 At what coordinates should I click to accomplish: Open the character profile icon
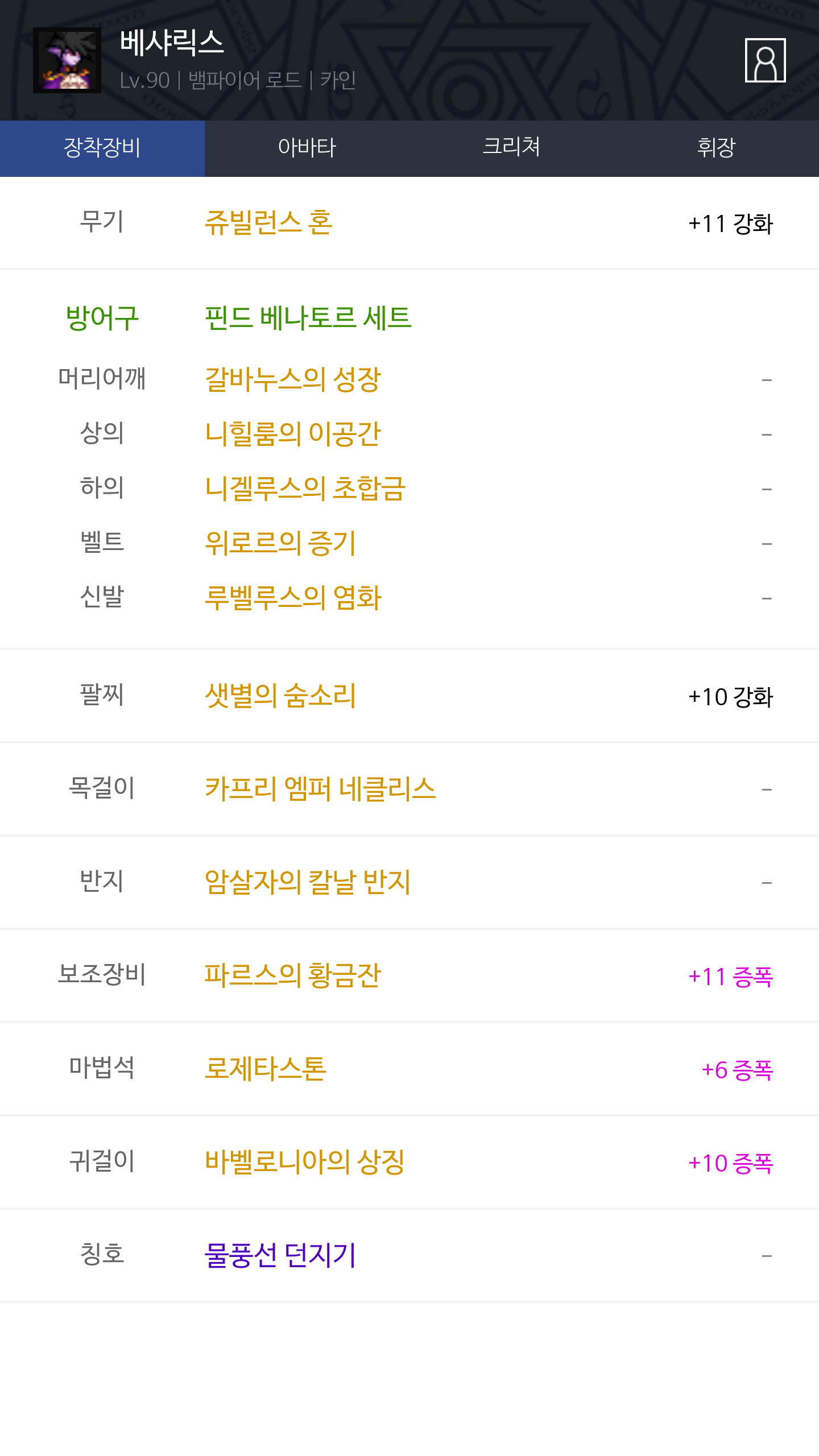click(765, 60)
